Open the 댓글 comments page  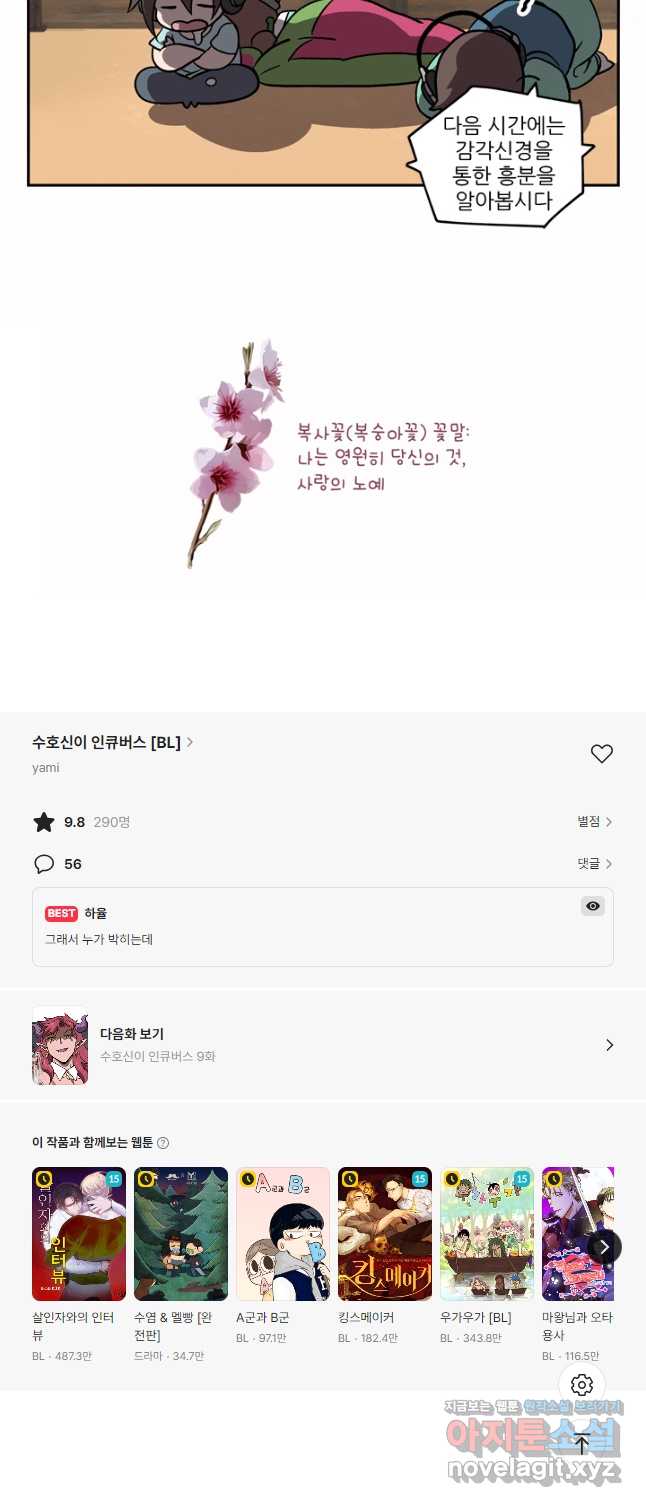click(594, 863)
